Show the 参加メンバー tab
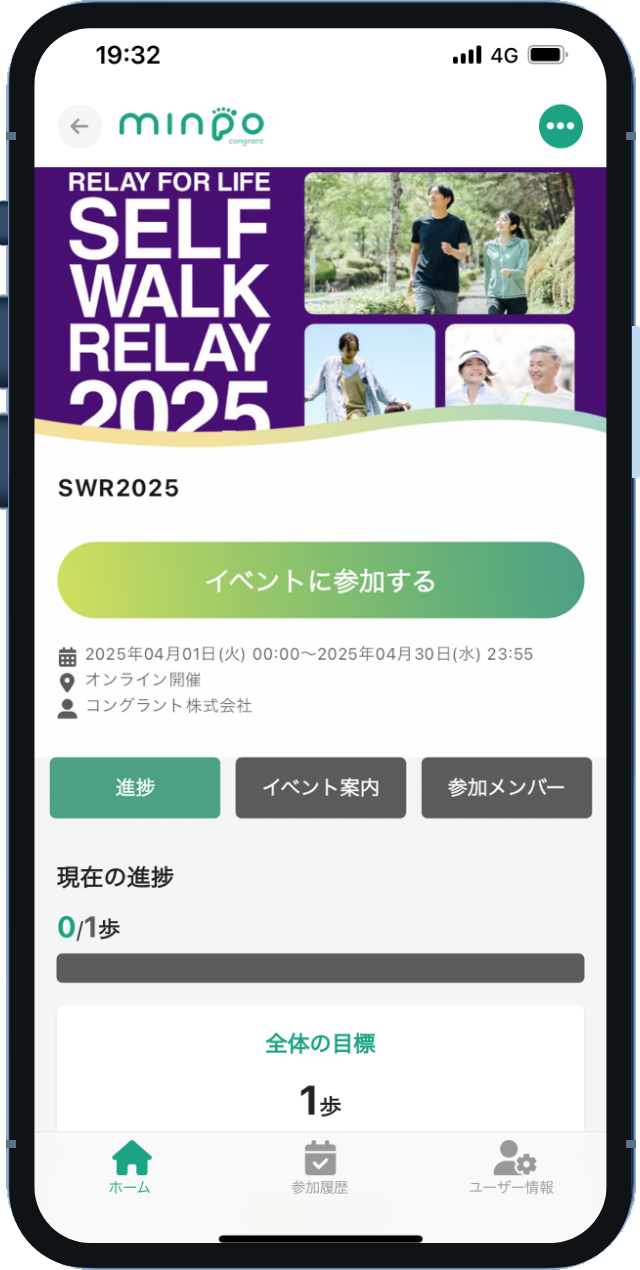 click(x=506, y=788)
